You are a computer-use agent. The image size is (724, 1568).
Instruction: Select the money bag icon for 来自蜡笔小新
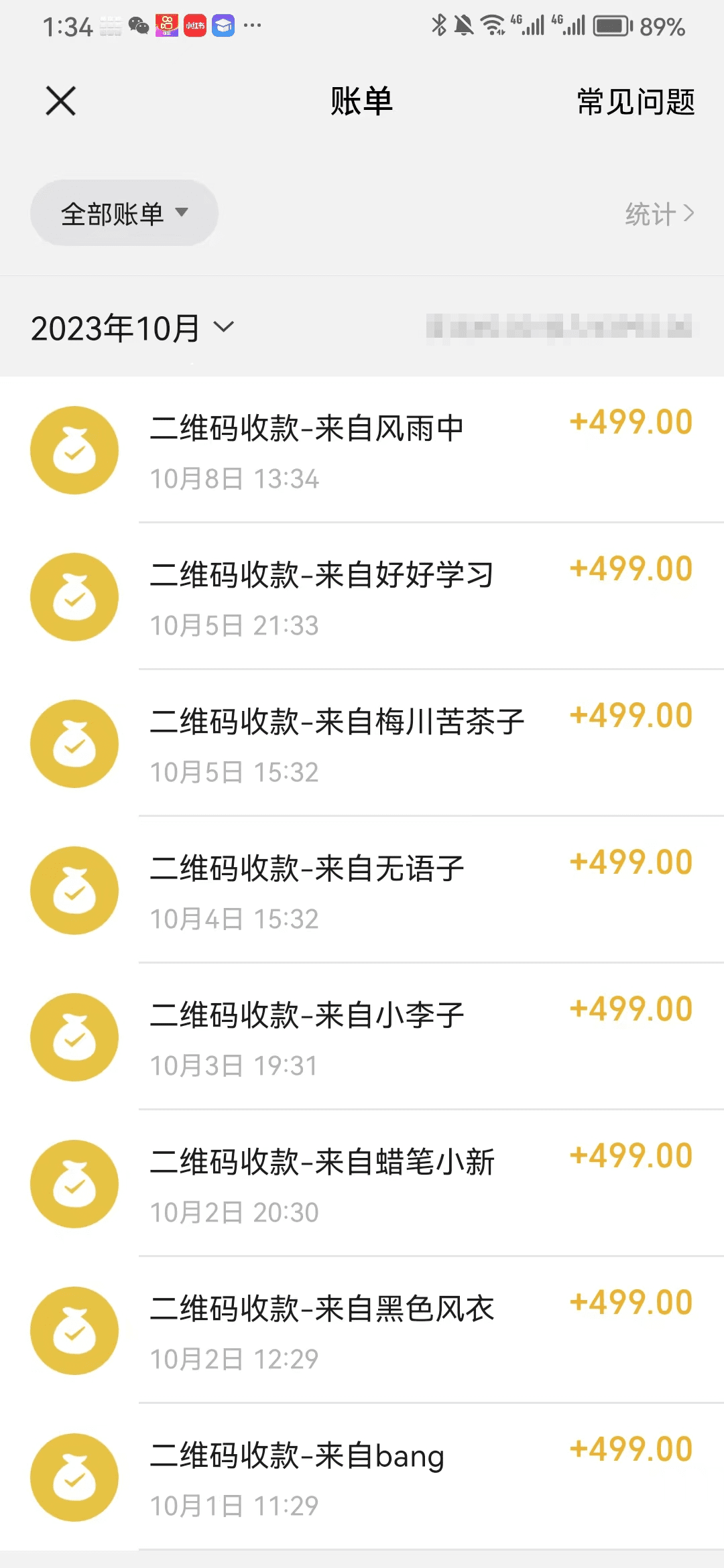[x=74, y=1185]
